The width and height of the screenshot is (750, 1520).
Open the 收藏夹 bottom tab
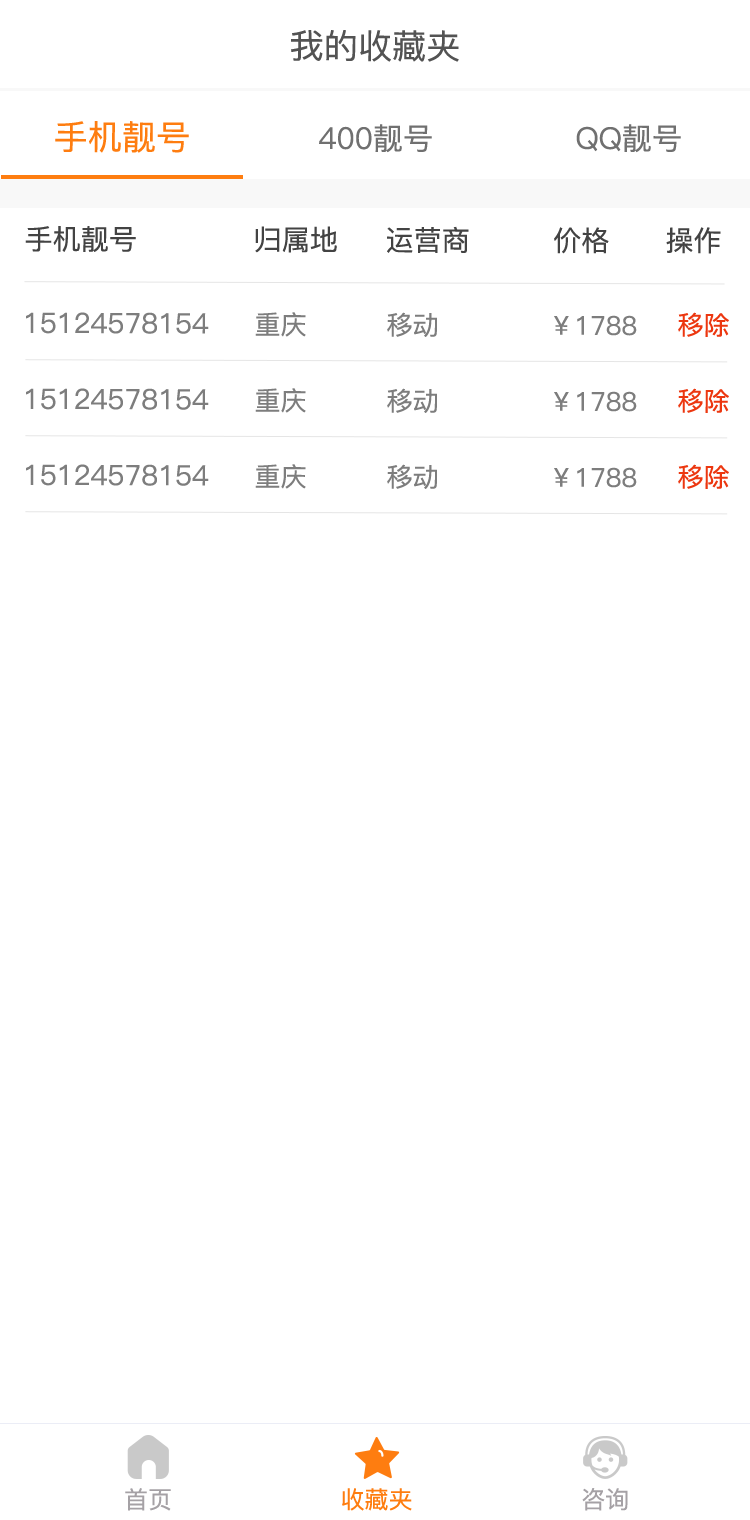coord(377,1473)
